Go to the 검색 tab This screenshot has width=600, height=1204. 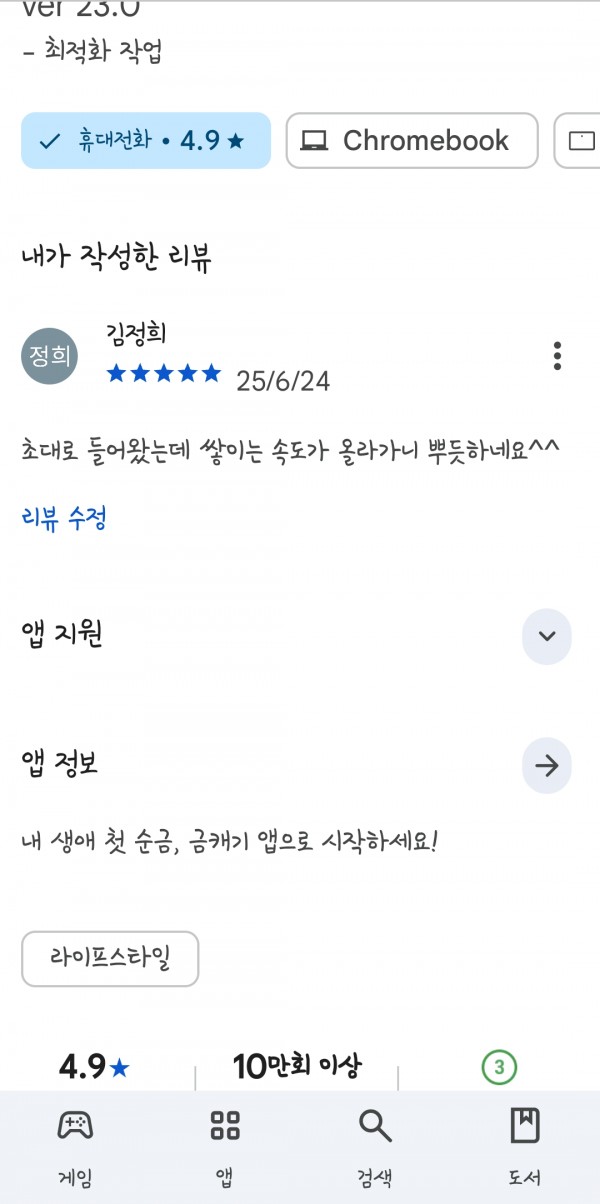point(375,1146)
